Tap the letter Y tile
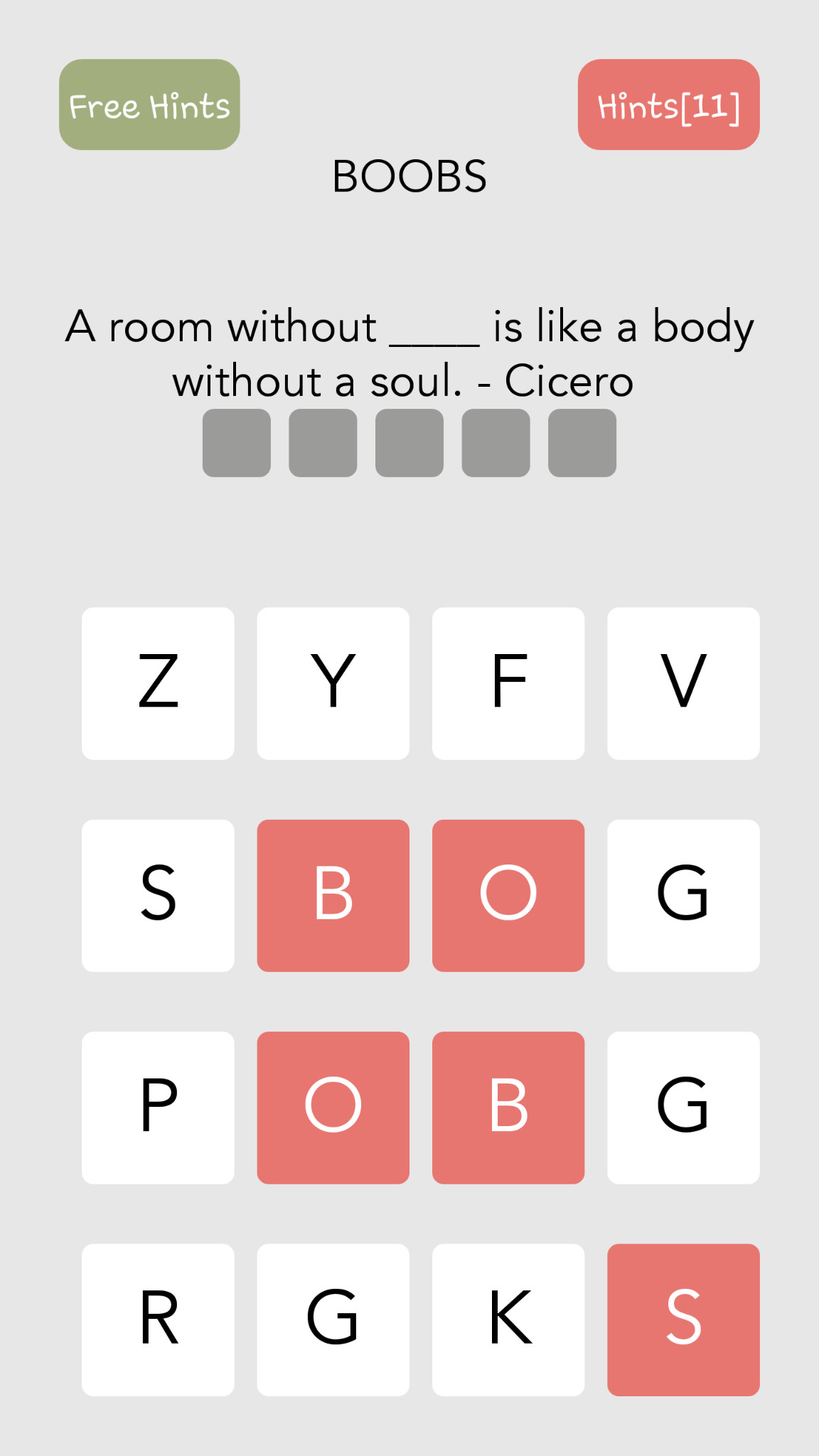The image size is (819, 1456). coord(333,683)
